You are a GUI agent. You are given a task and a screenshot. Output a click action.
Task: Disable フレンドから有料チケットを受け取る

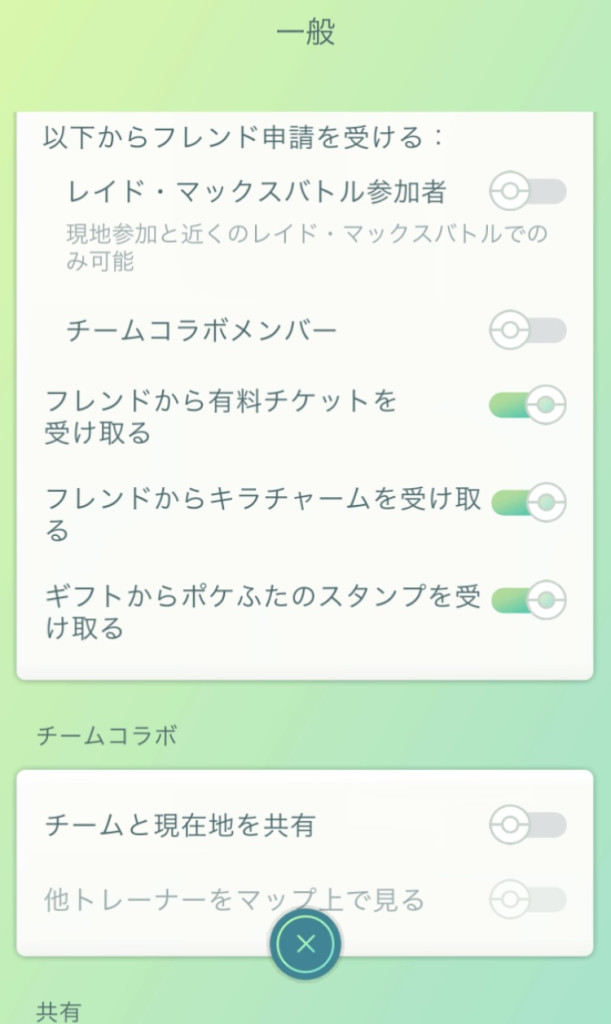[x=528, y=404]
